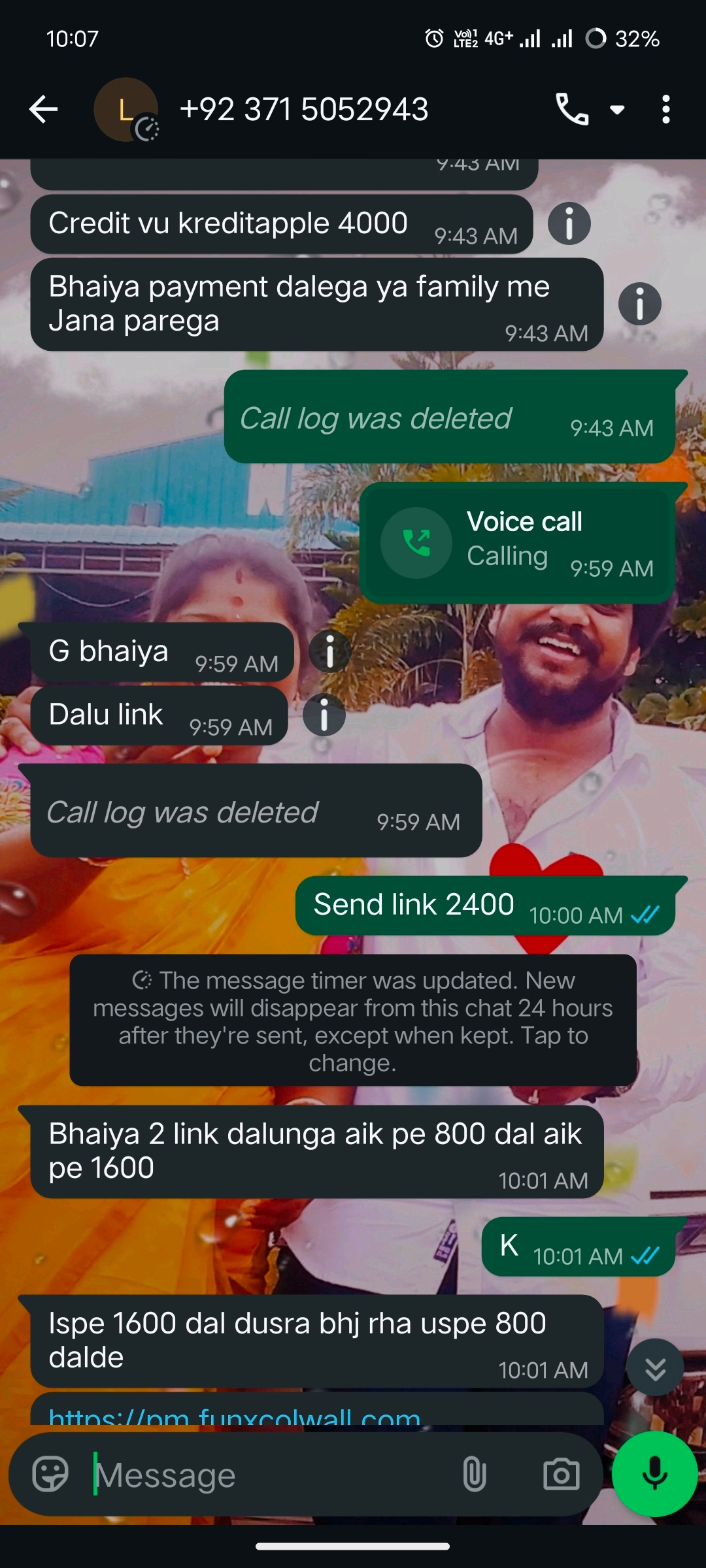Image resolution: width=706 pixels, height=1568 pixels.
Task: Expand the call options dropdown arrow
Action: tap(617, 110)
